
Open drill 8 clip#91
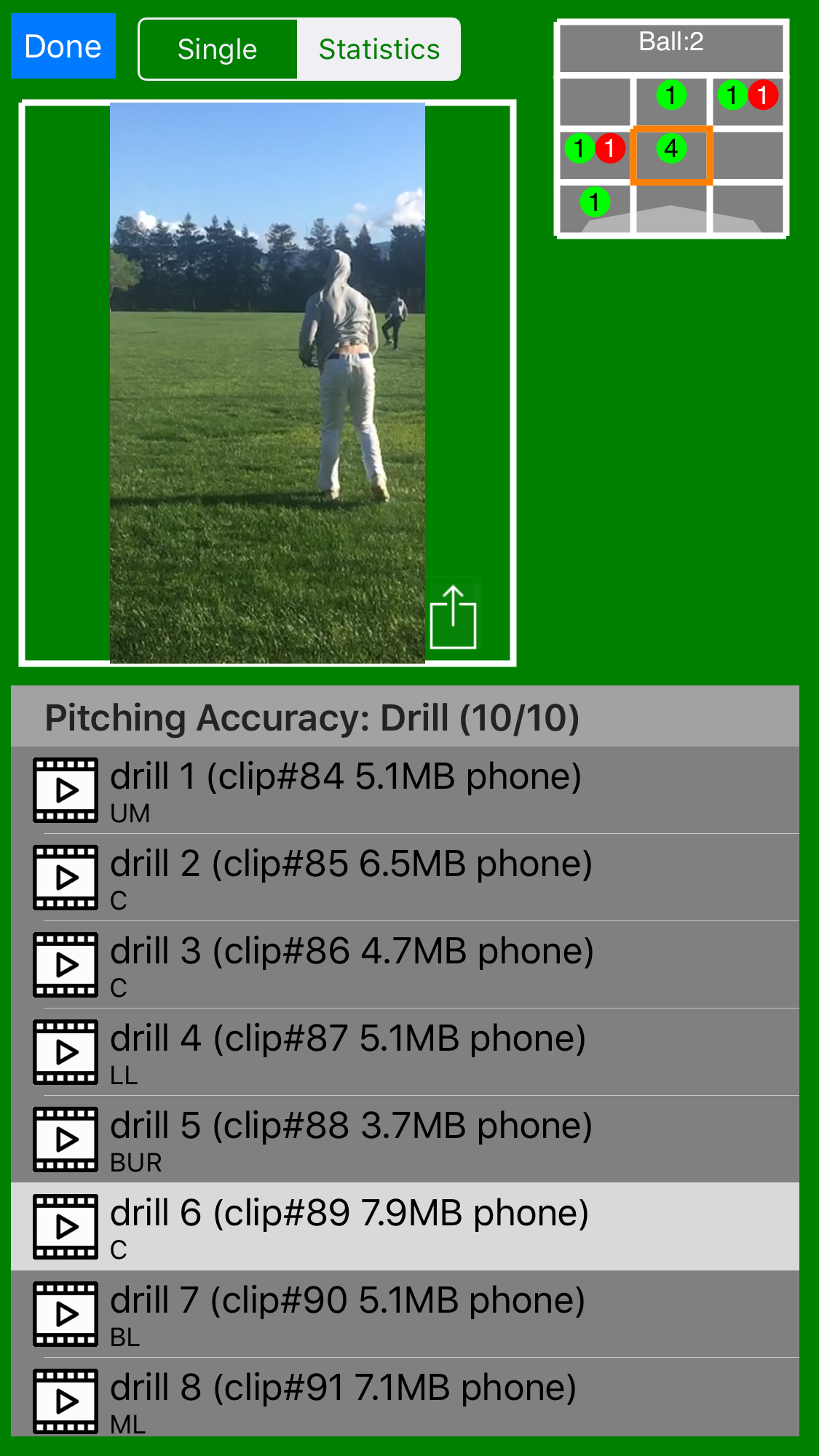[405, 1397]
